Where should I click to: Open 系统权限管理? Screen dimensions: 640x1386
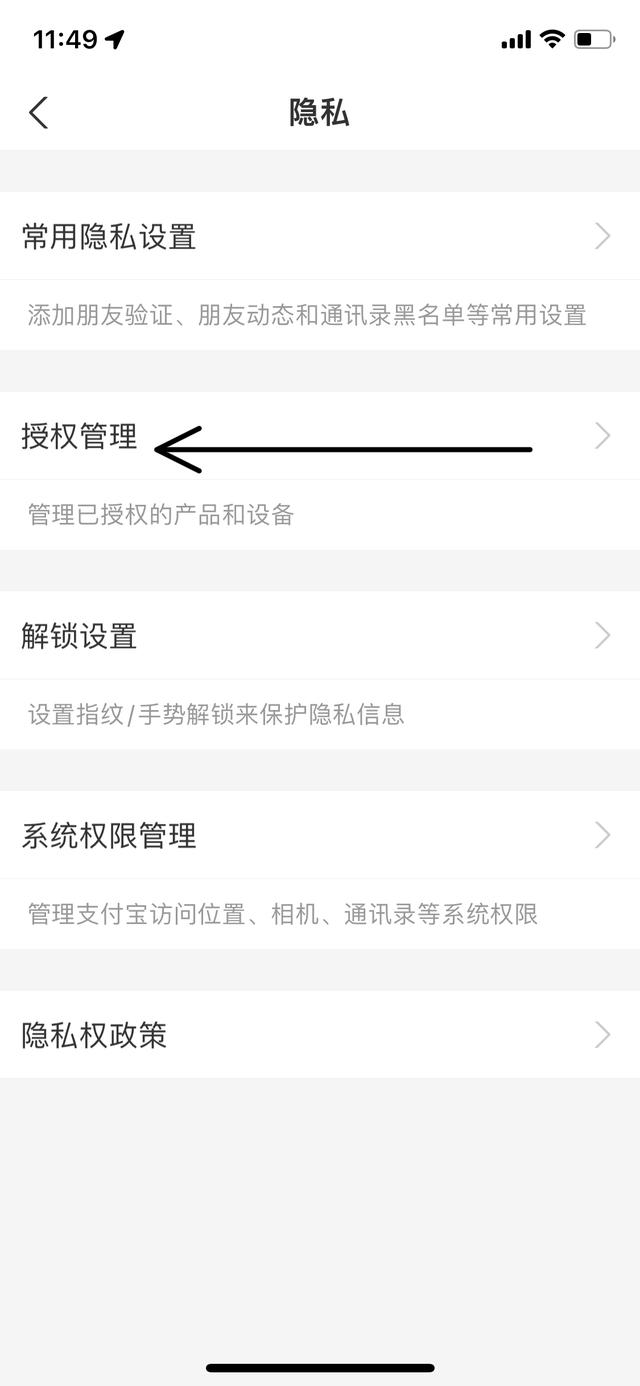click(320, 835)
